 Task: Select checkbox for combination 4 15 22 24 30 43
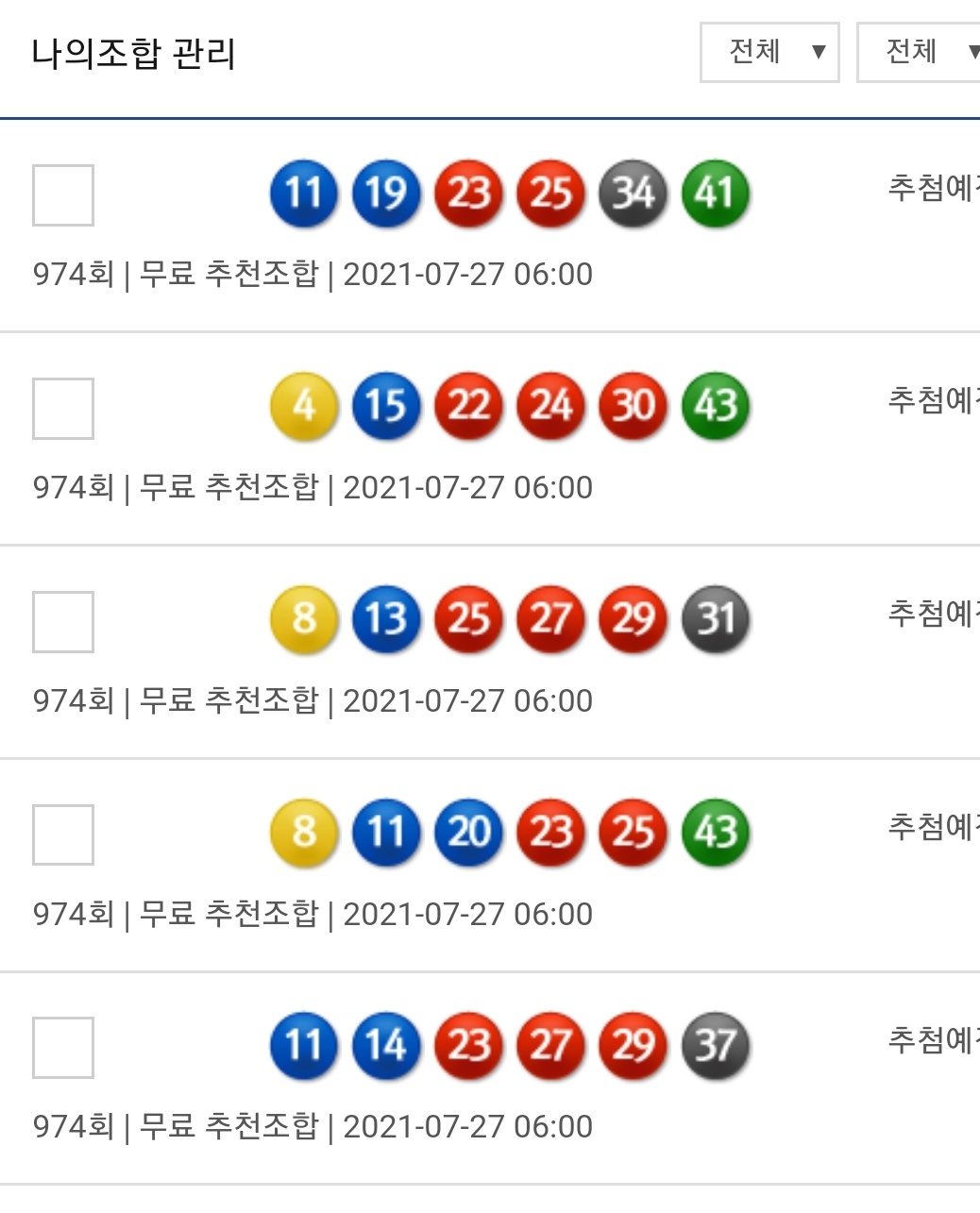point(63,409)
